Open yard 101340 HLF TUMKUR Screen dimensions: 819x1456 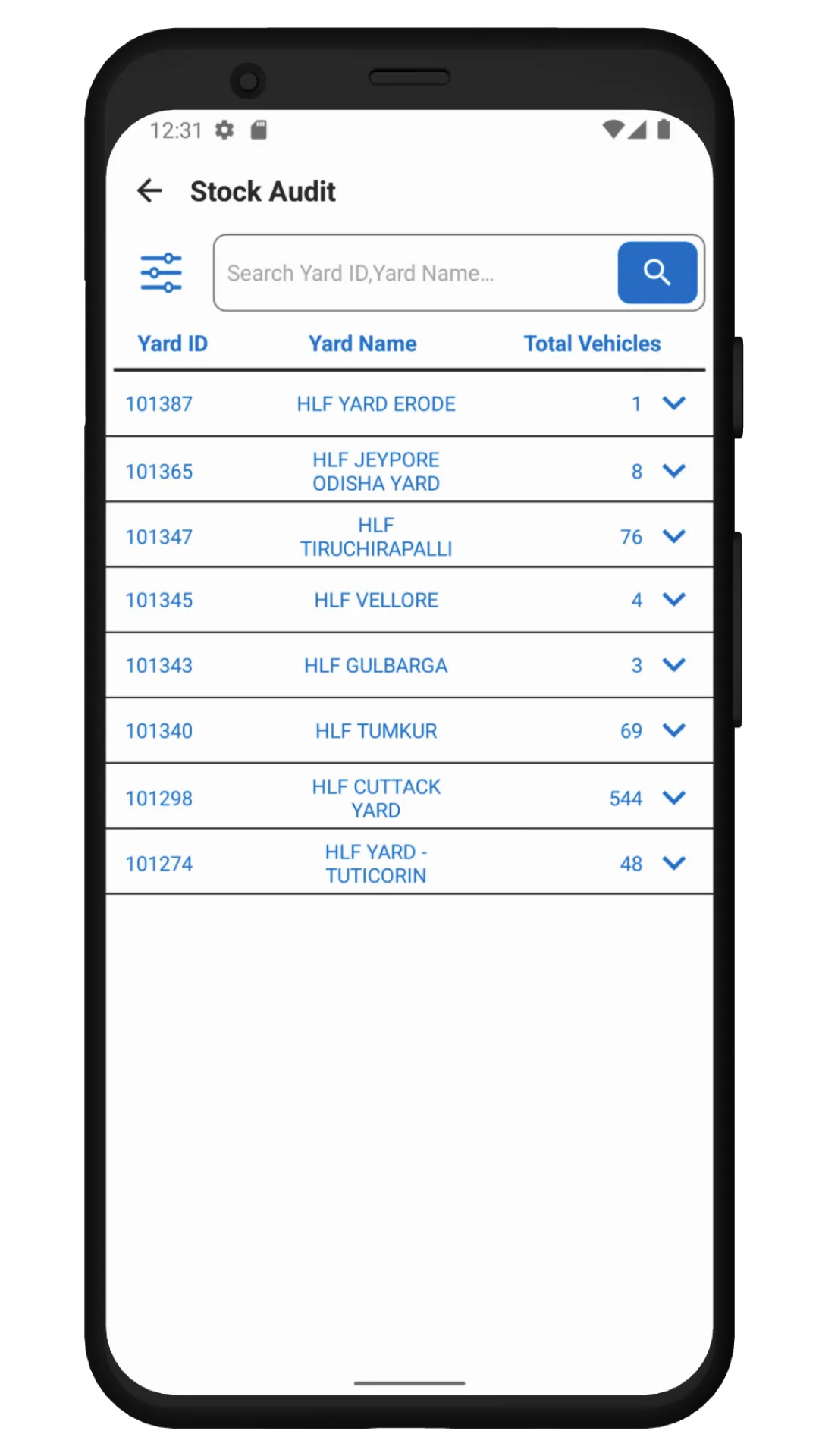377,730
